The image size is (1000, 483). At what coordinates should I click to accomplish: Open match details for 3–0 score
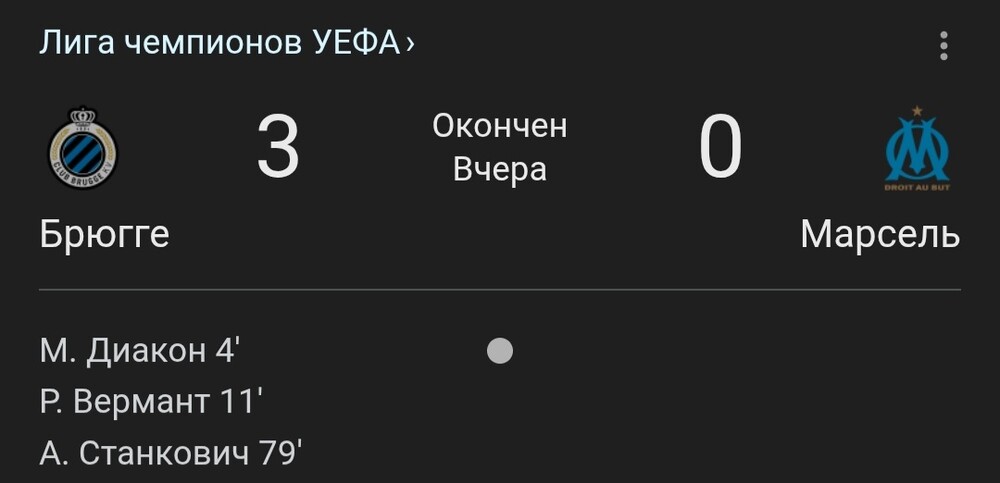click(x=499, y=149)
